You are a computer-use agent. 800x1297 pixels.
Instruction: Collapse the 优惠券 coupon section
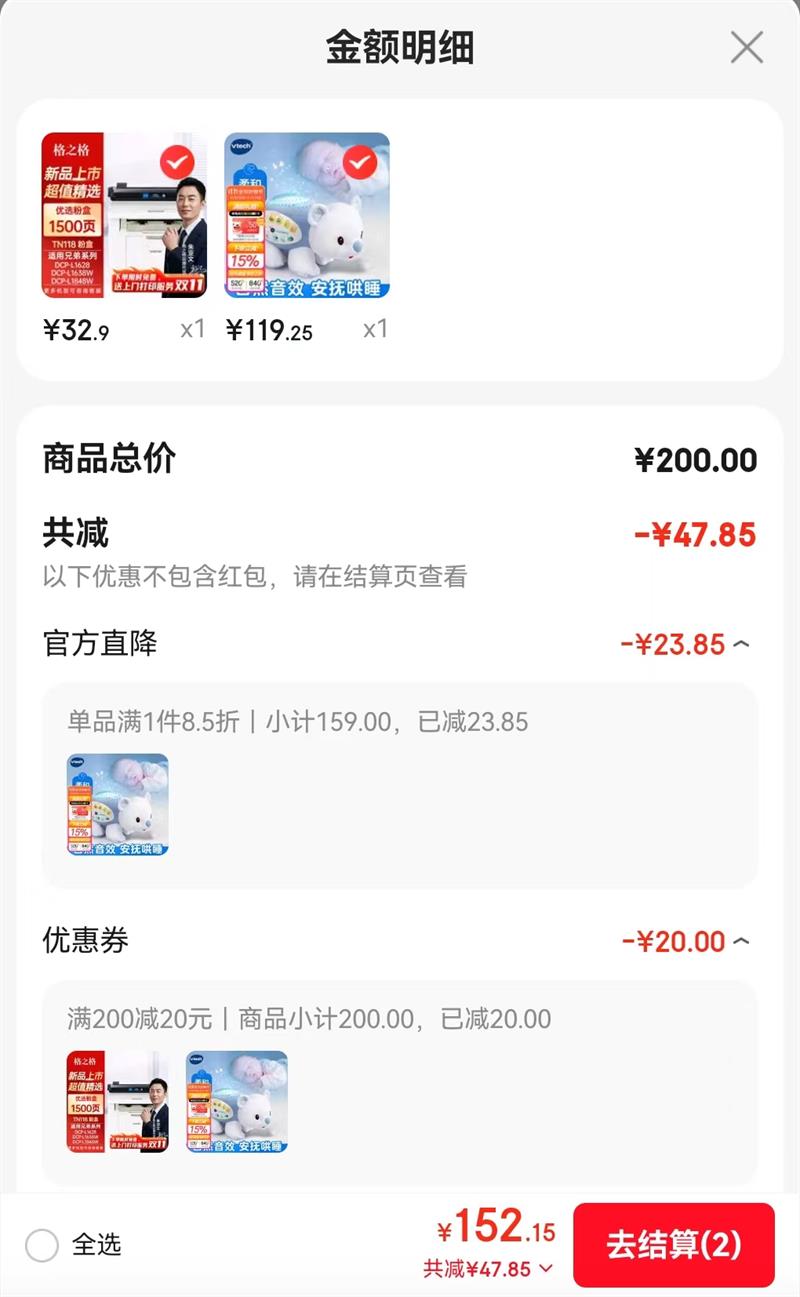pyautogui.click(x=740, y=941)
